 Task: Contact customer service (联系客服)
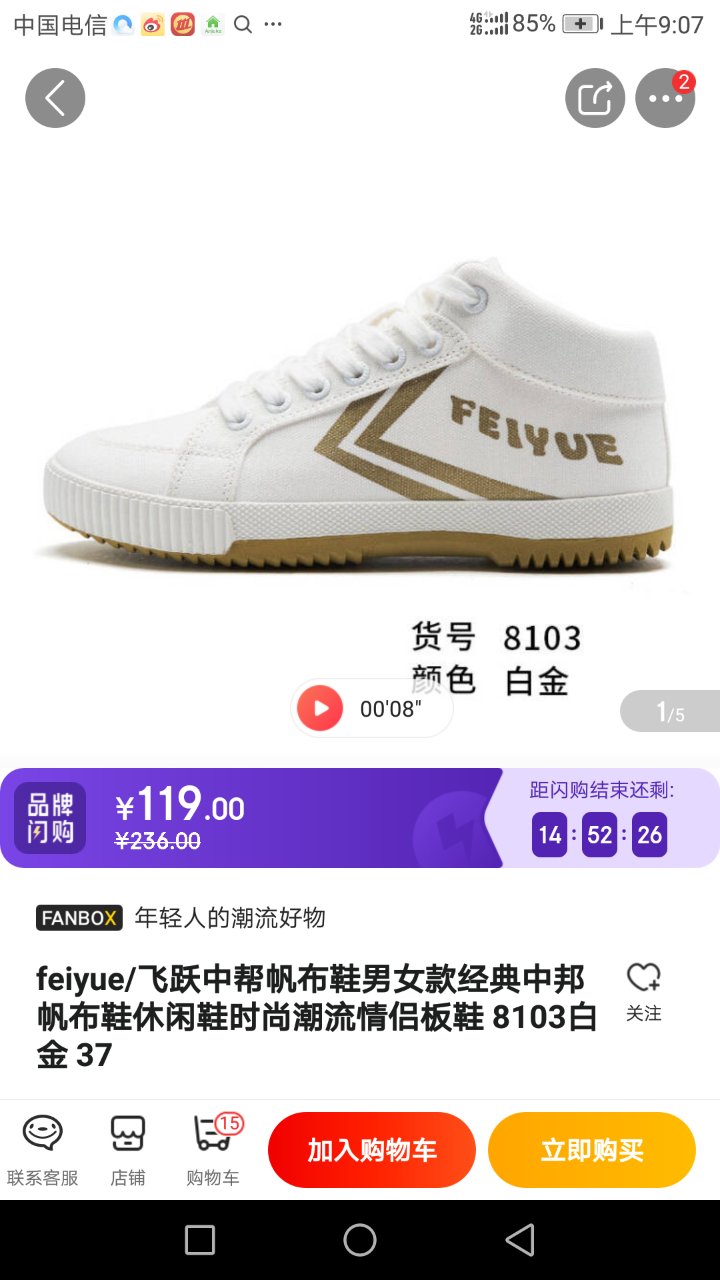[43, 1149]
